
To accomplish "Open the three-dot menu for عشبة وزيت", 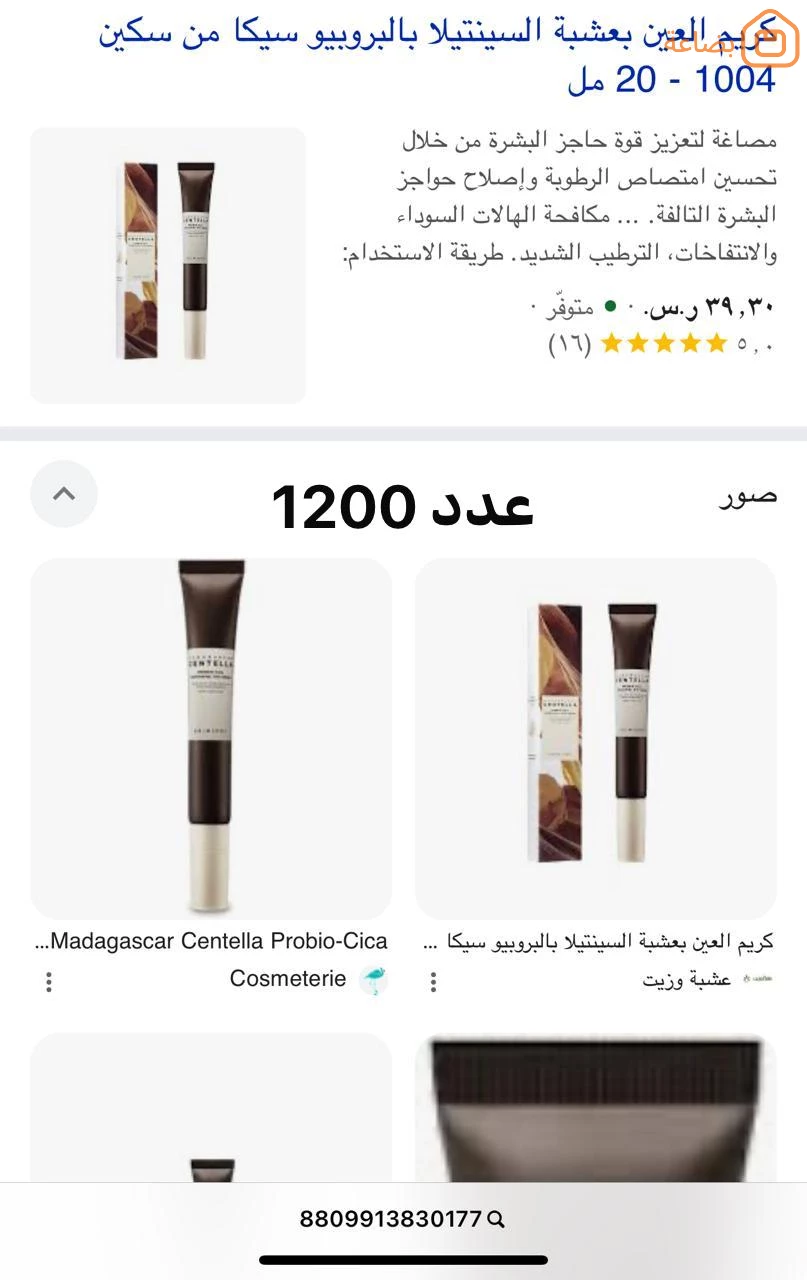I will pyautogui.click(x=433, y=981).
